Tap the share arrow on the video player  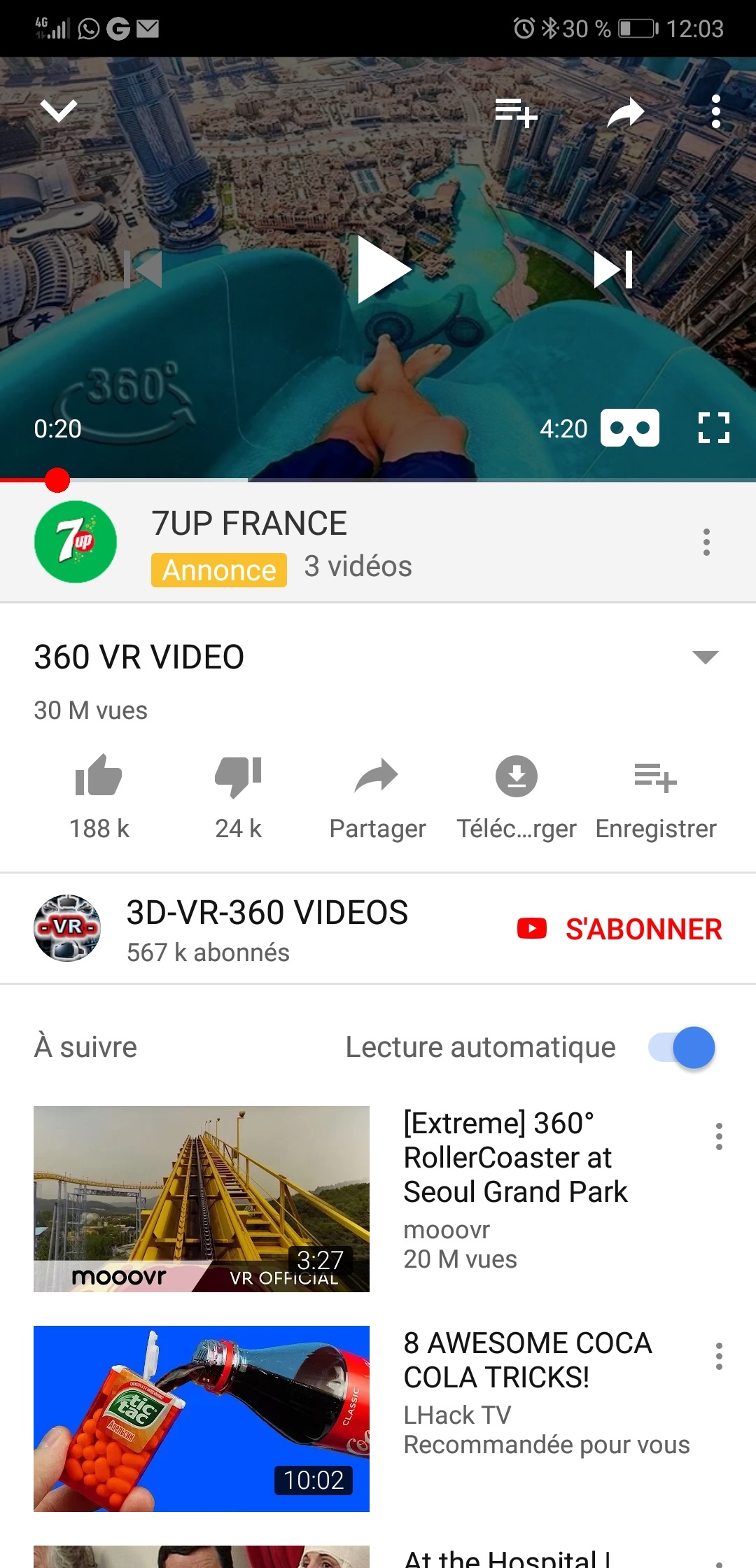coord(625,112)
